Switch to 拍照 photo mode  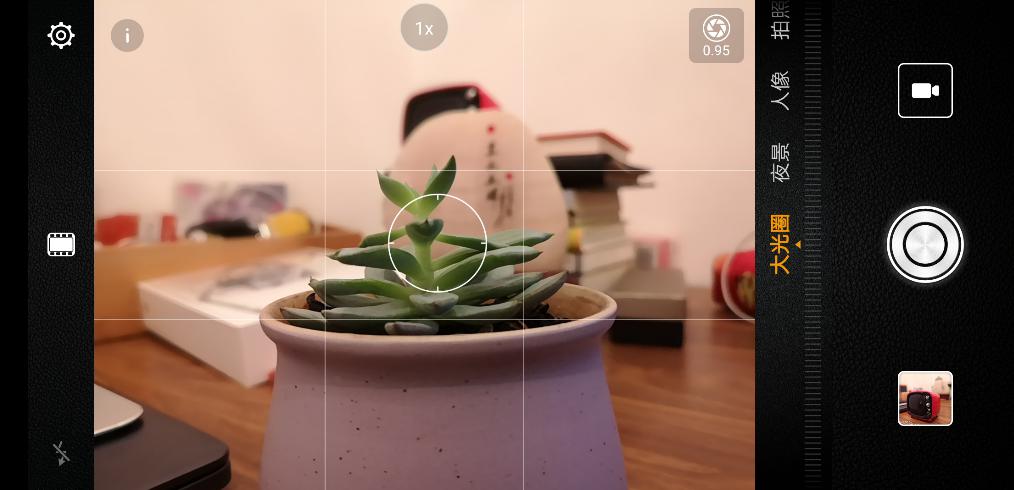(x=780, y=20)
